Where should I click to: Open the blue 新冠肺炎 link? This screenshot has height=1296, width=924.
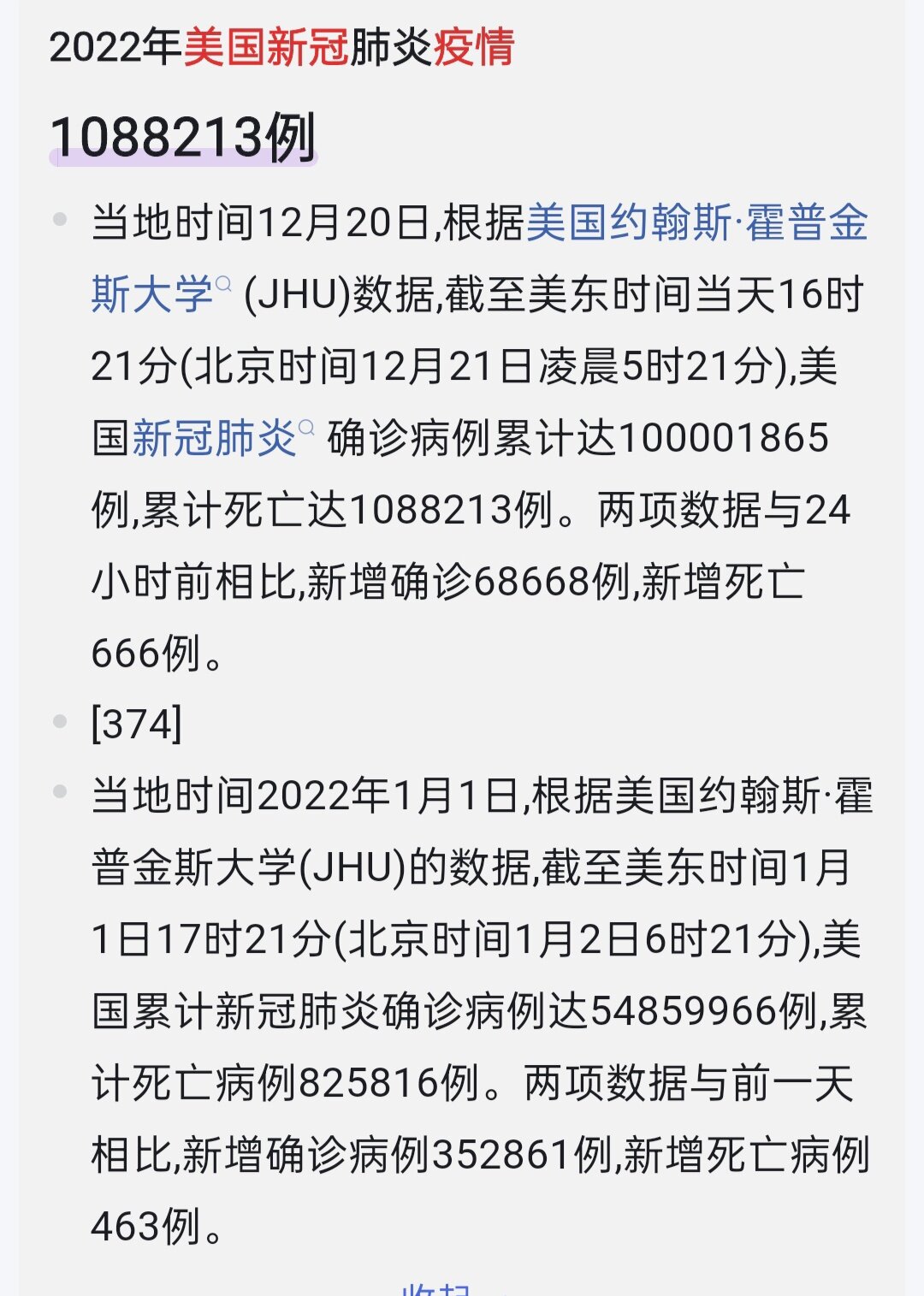pos(214,439)
